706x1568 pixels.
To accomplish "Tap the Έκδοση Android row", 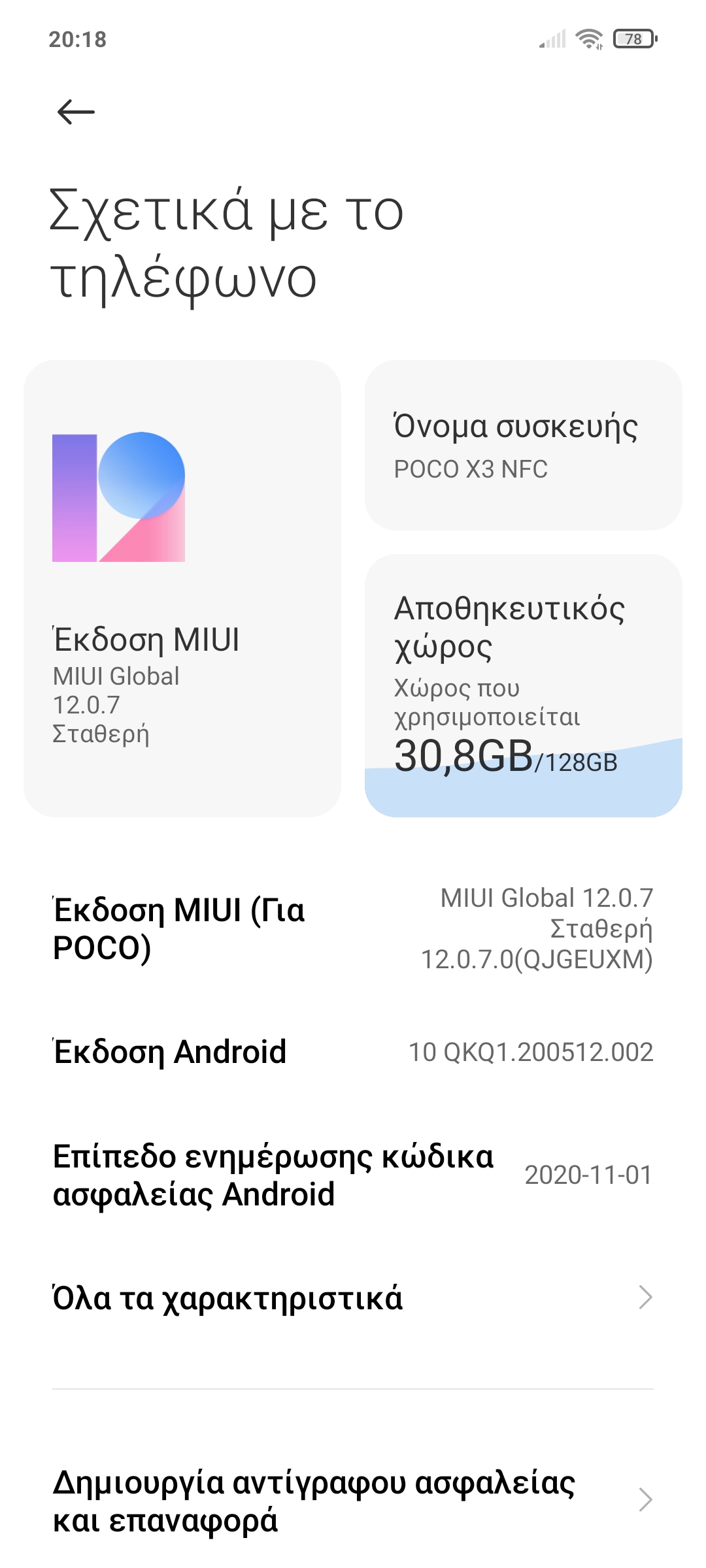I will point(353,1052).
